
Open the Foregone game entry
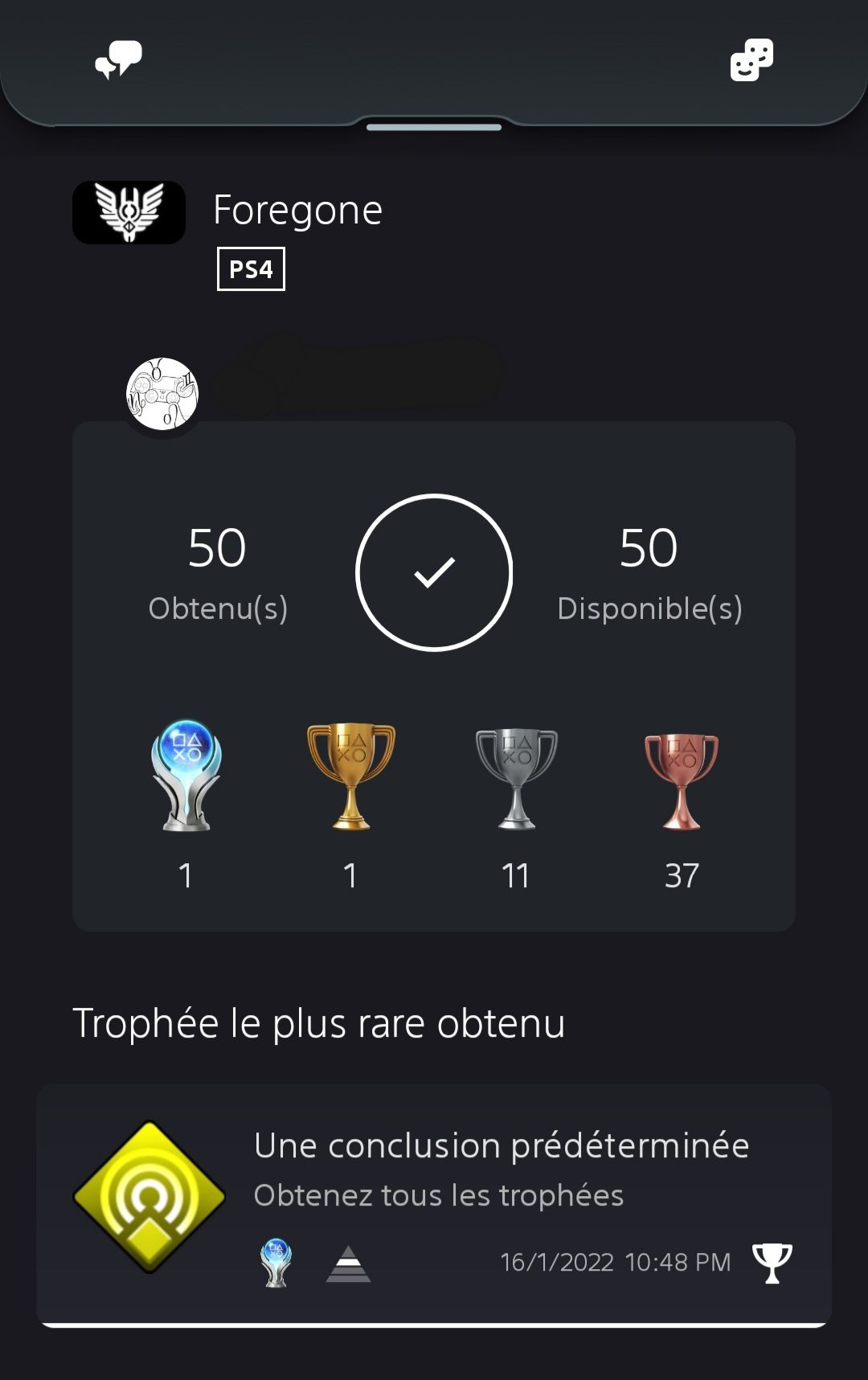click(297, 211)
